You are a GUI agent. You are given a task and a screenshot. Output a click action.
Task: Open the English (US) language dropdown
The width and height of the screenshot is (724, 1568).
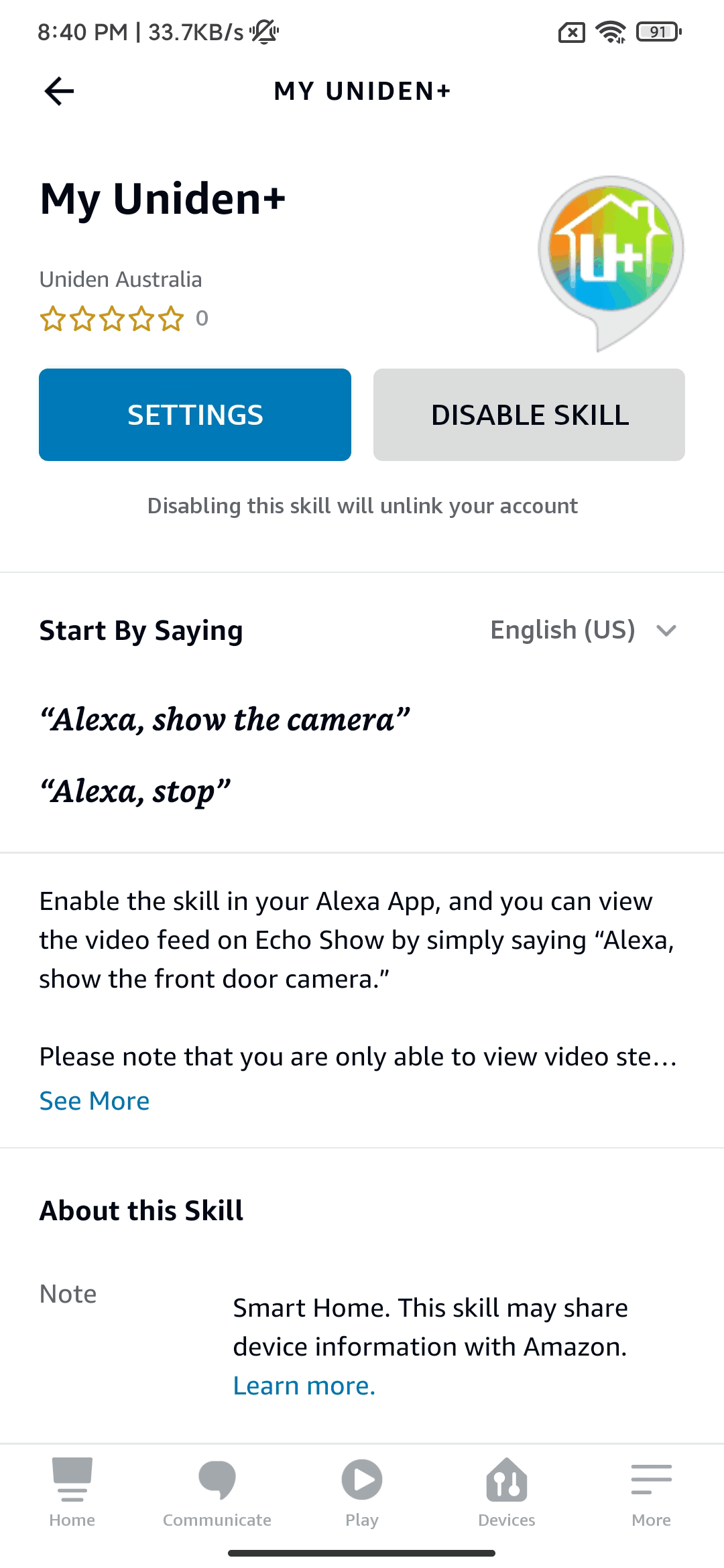583,631
